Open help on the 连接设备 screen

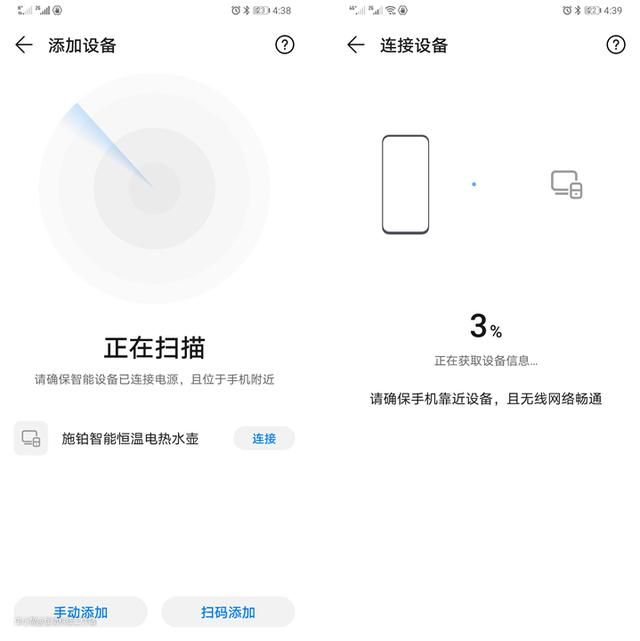click(615, 45)
